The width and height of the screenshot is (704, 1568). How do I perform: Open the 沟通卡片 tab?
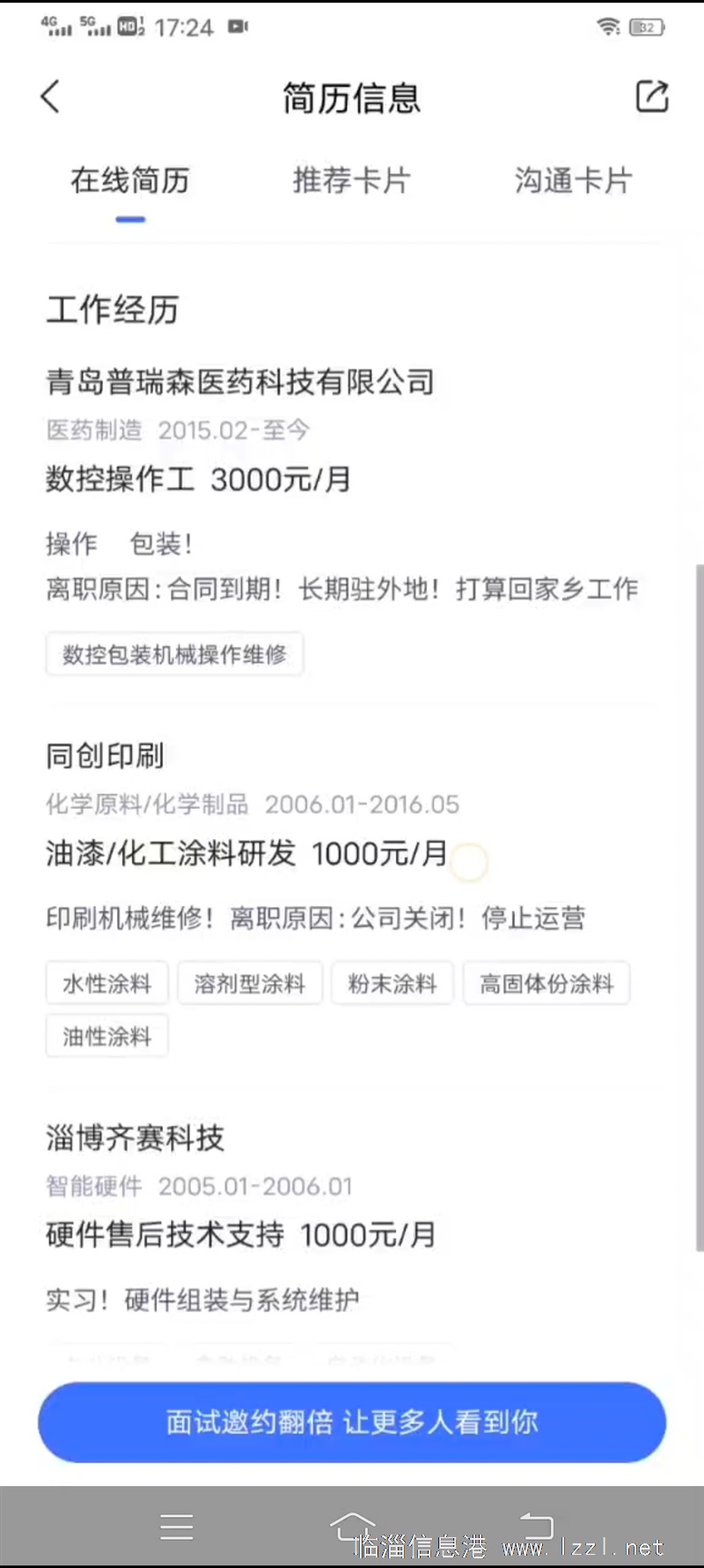574,180
